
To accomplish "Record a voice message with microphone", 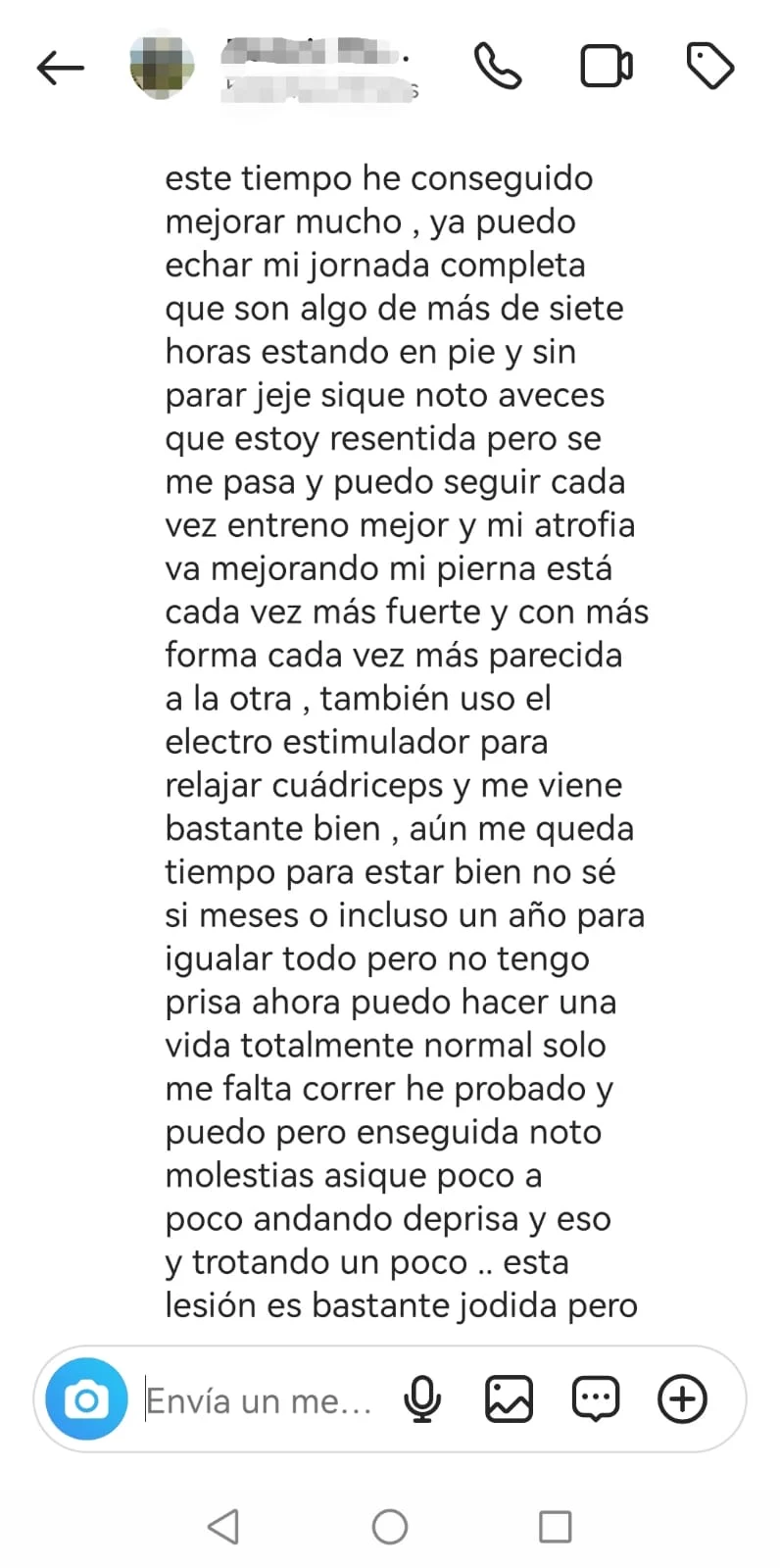I will click(x=422, y=1398).
